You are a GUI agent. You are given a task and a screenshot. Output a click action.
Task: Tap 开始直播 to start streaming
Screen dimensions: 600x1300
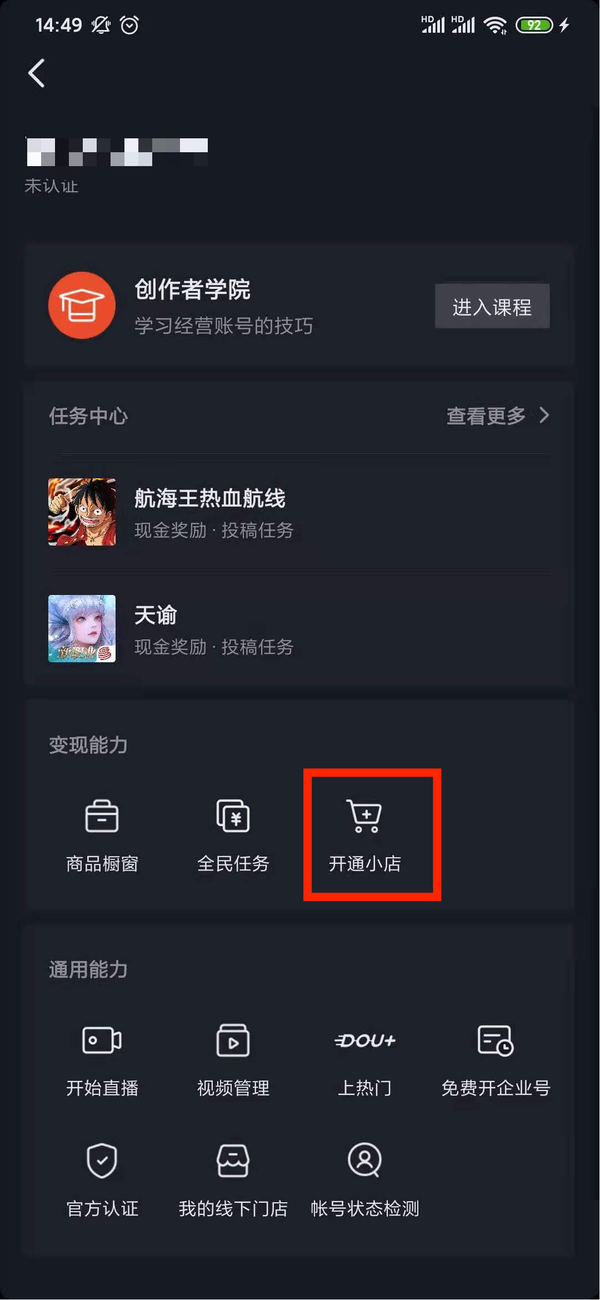point(102,1060)
